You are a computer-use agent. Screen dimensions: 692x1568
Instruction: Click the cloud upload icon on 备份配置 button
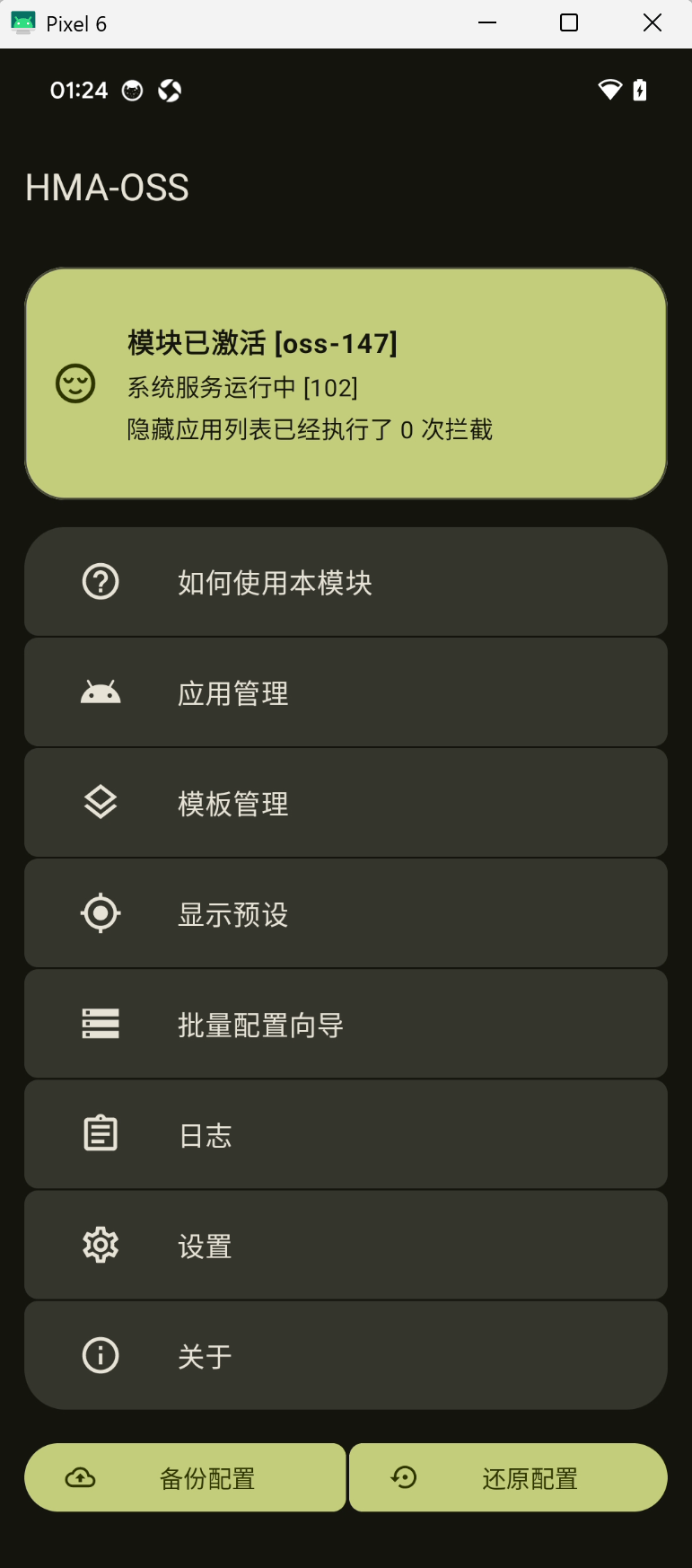(81, 1477)
